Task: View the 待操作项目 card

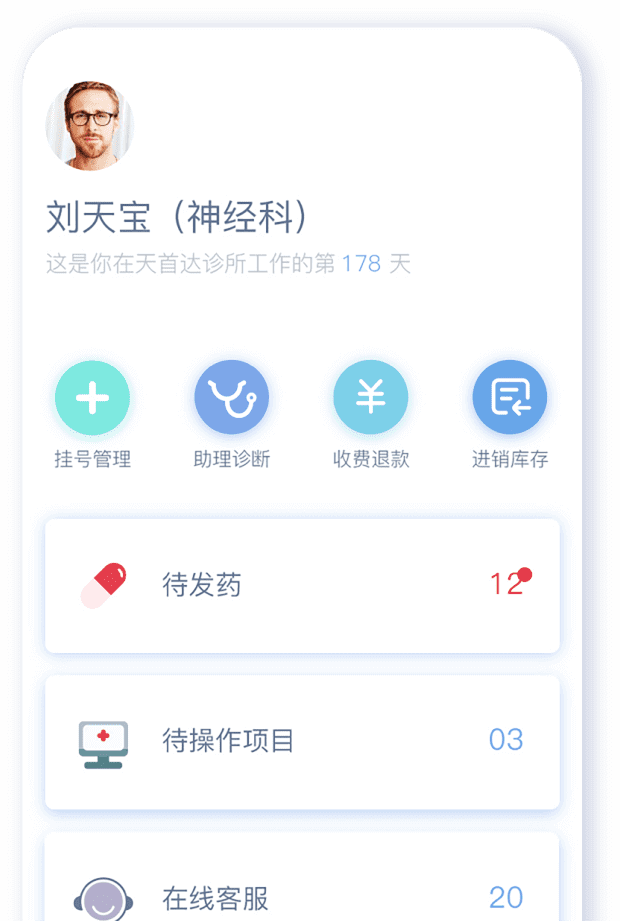Action: click(x=302, y=742)
